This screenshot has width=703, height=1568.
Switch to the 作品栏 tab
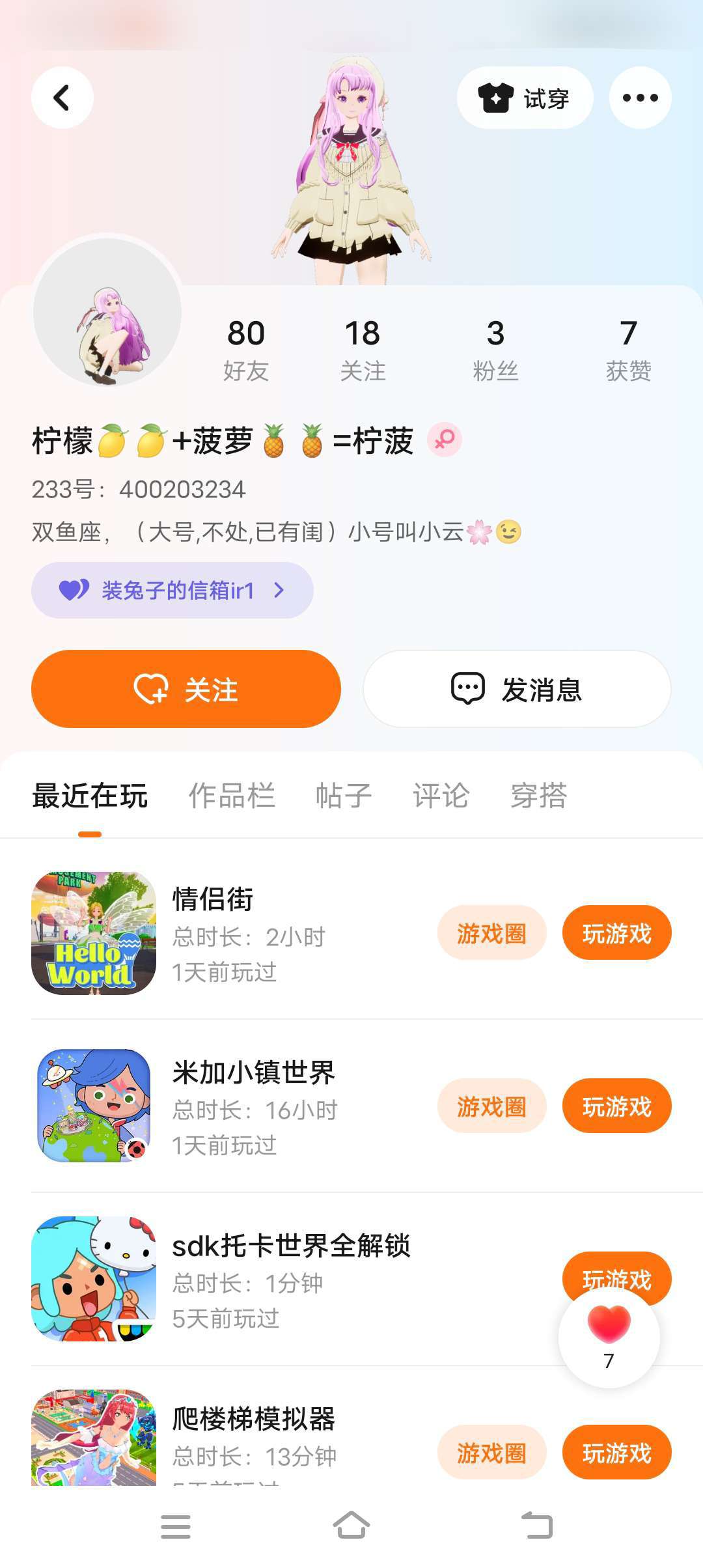click(x=232, y=796)
